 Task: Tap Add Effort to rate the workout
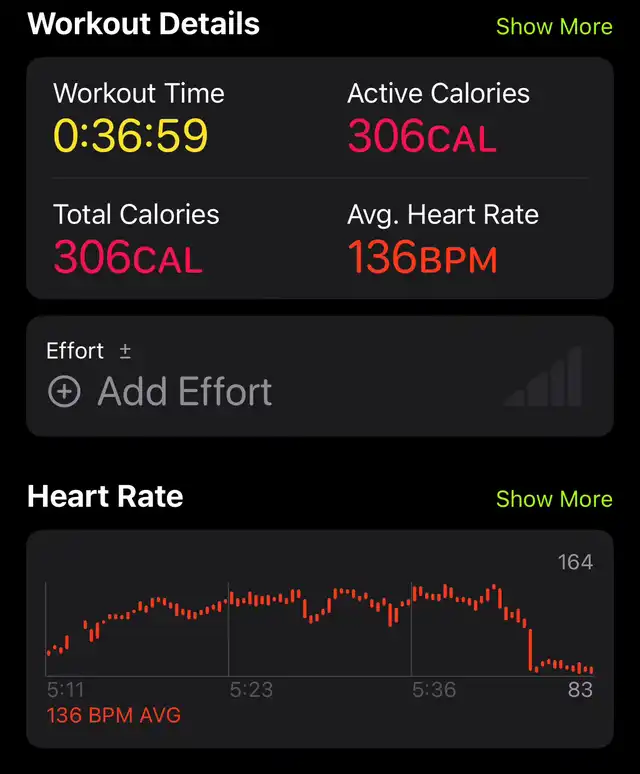(185, 392)
